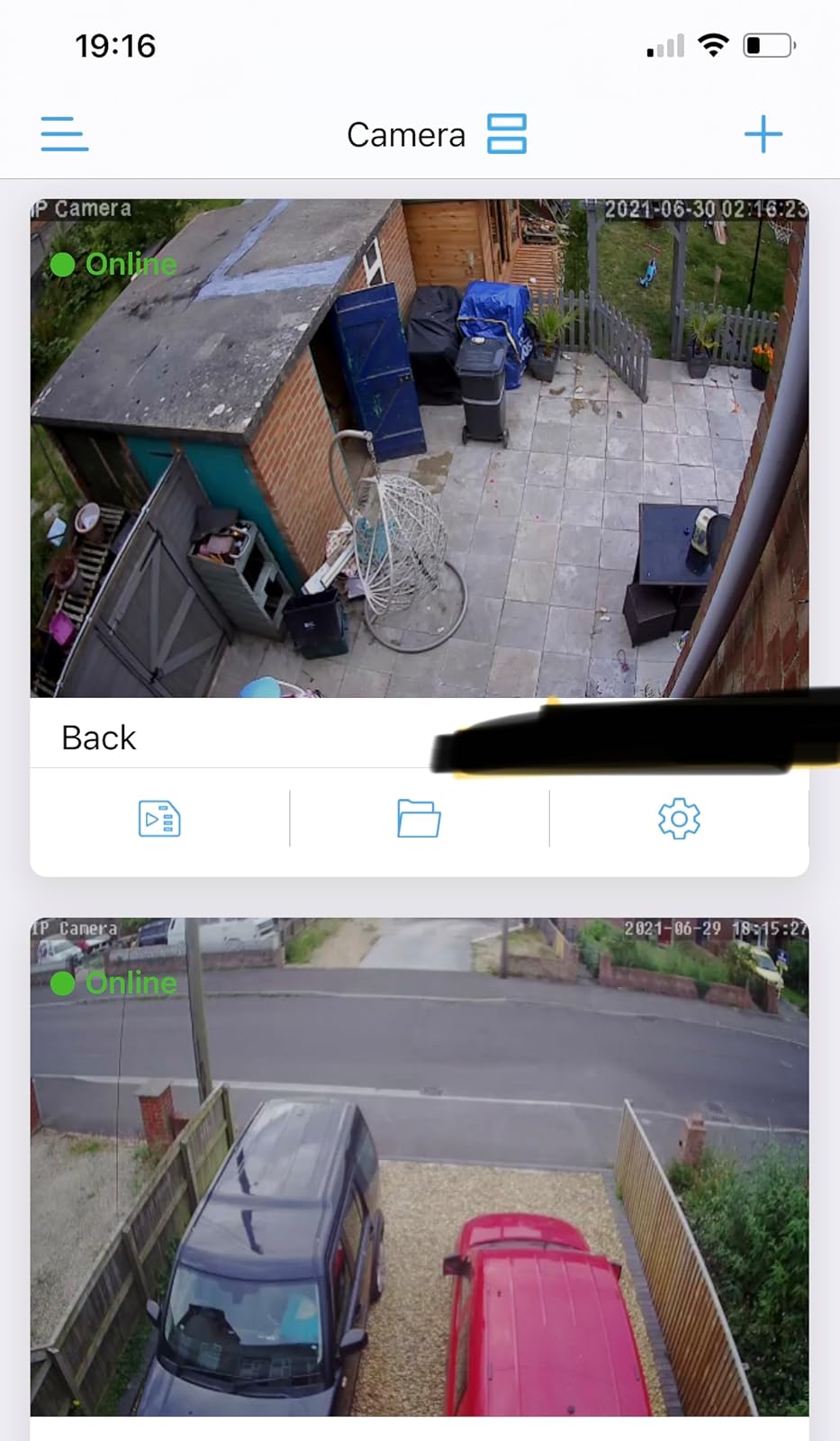Open the driveway camera live feed
The width and height of the screenshot is (840, 1441).
pyautogui.click(x=420, y=1166)
